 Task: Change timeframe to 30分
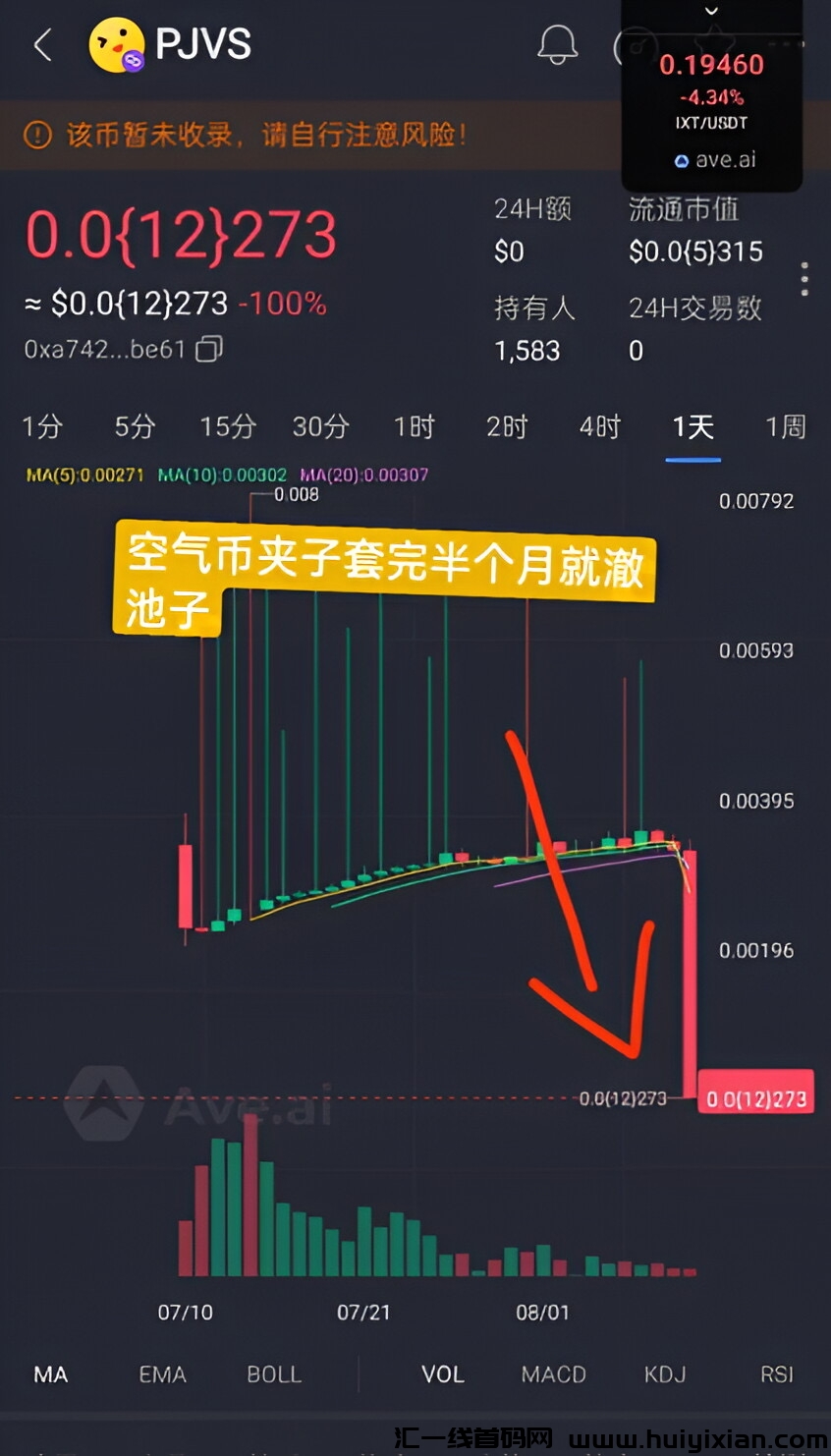[321, 427]
